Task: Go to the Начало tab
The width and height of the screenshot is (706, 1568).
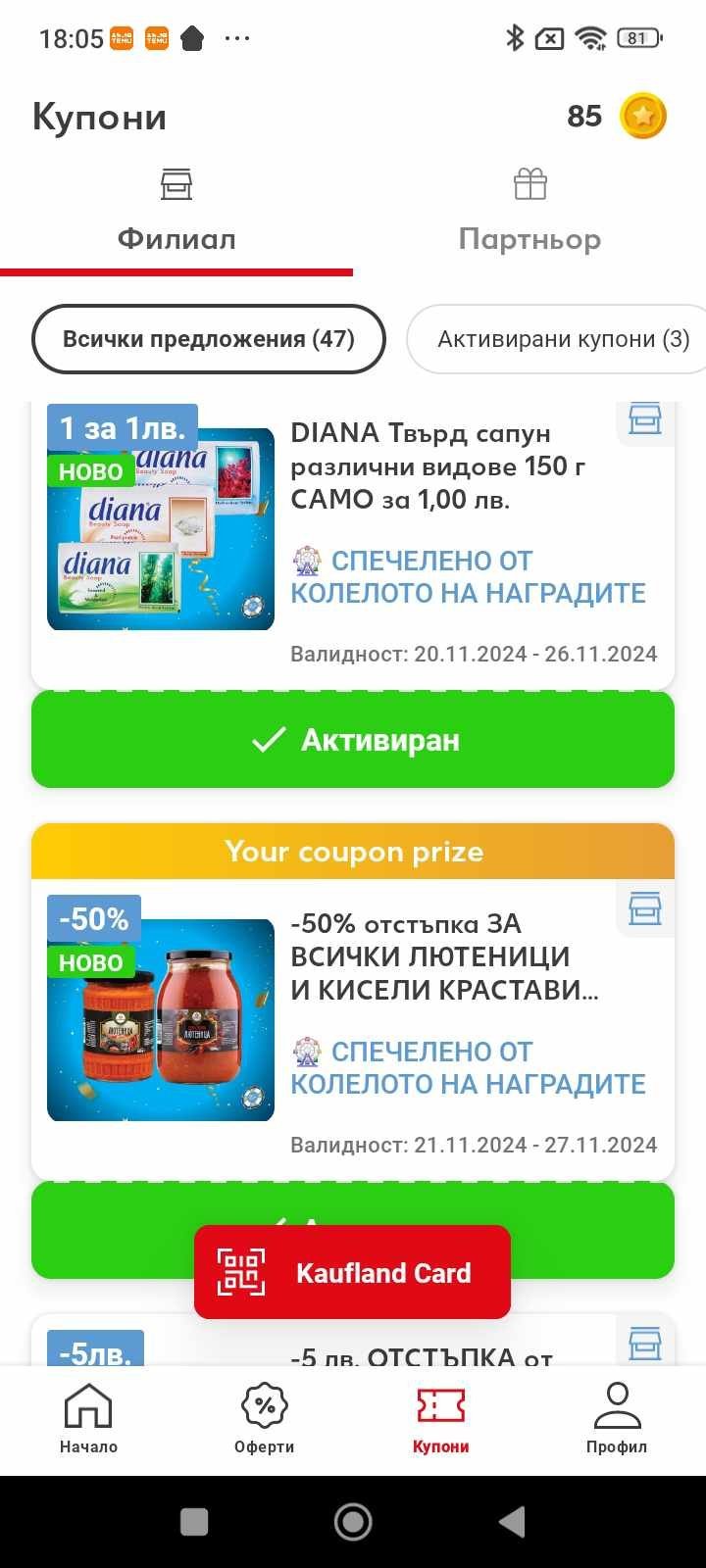Action: pos(88,1418)
